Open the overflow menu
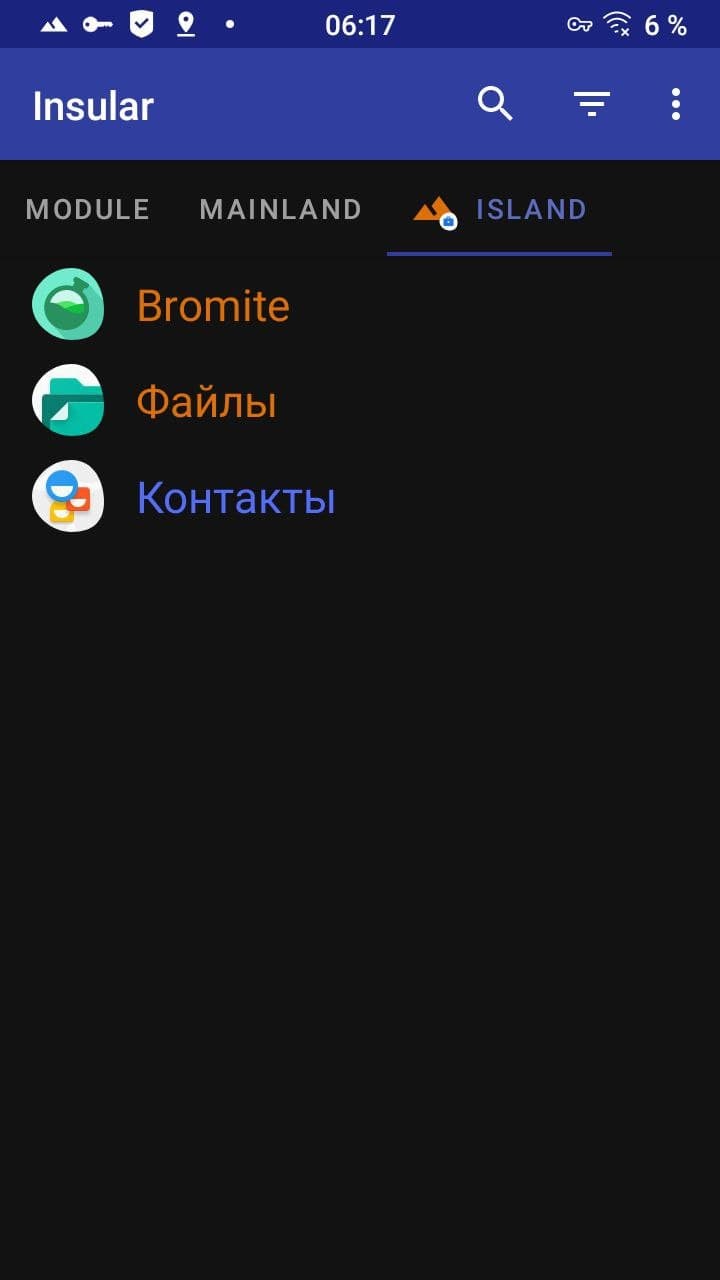 point(676,104)
